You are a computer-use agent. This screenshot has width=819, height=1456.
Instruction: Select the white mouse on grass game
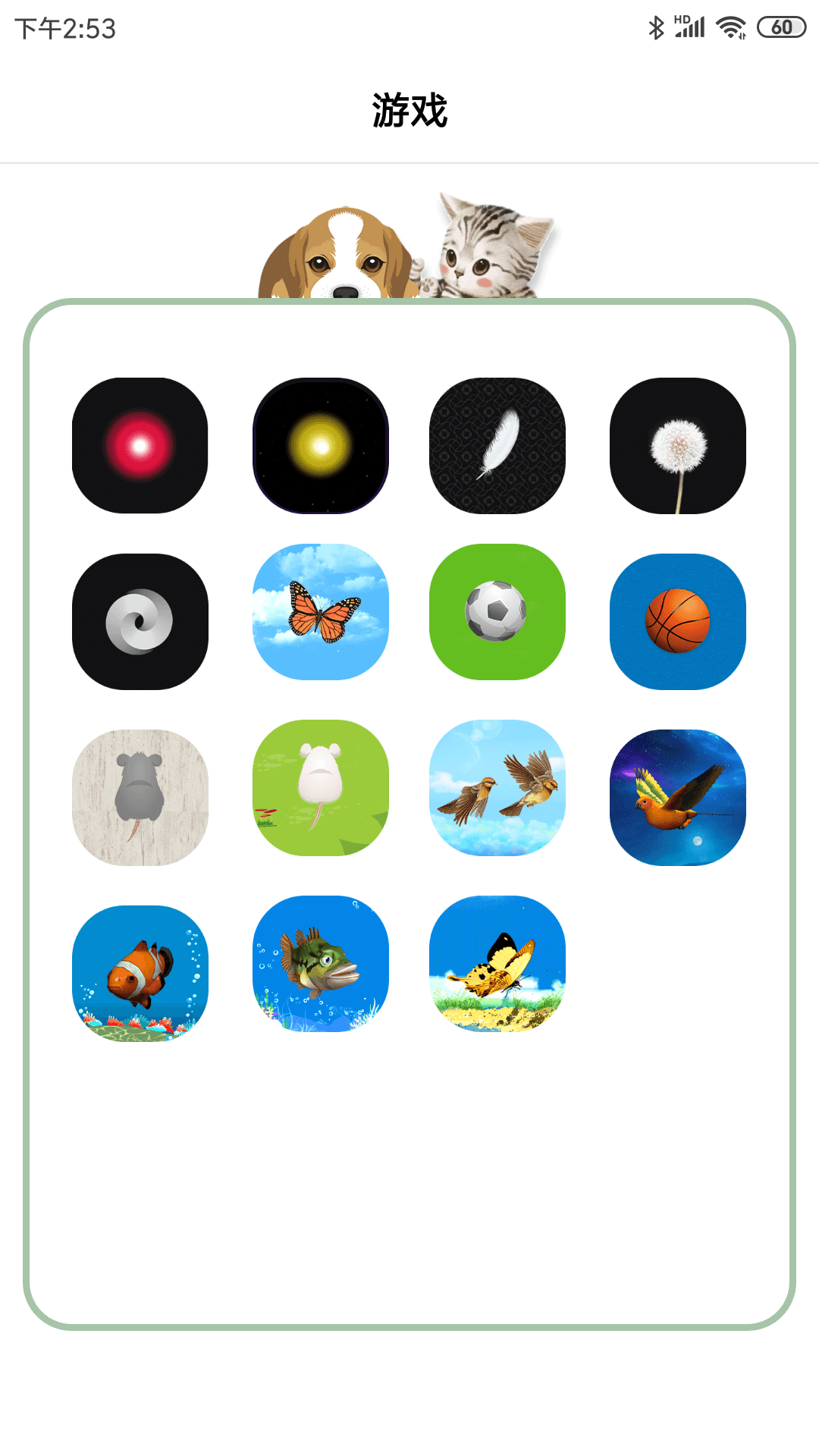(x=321, y=788)
